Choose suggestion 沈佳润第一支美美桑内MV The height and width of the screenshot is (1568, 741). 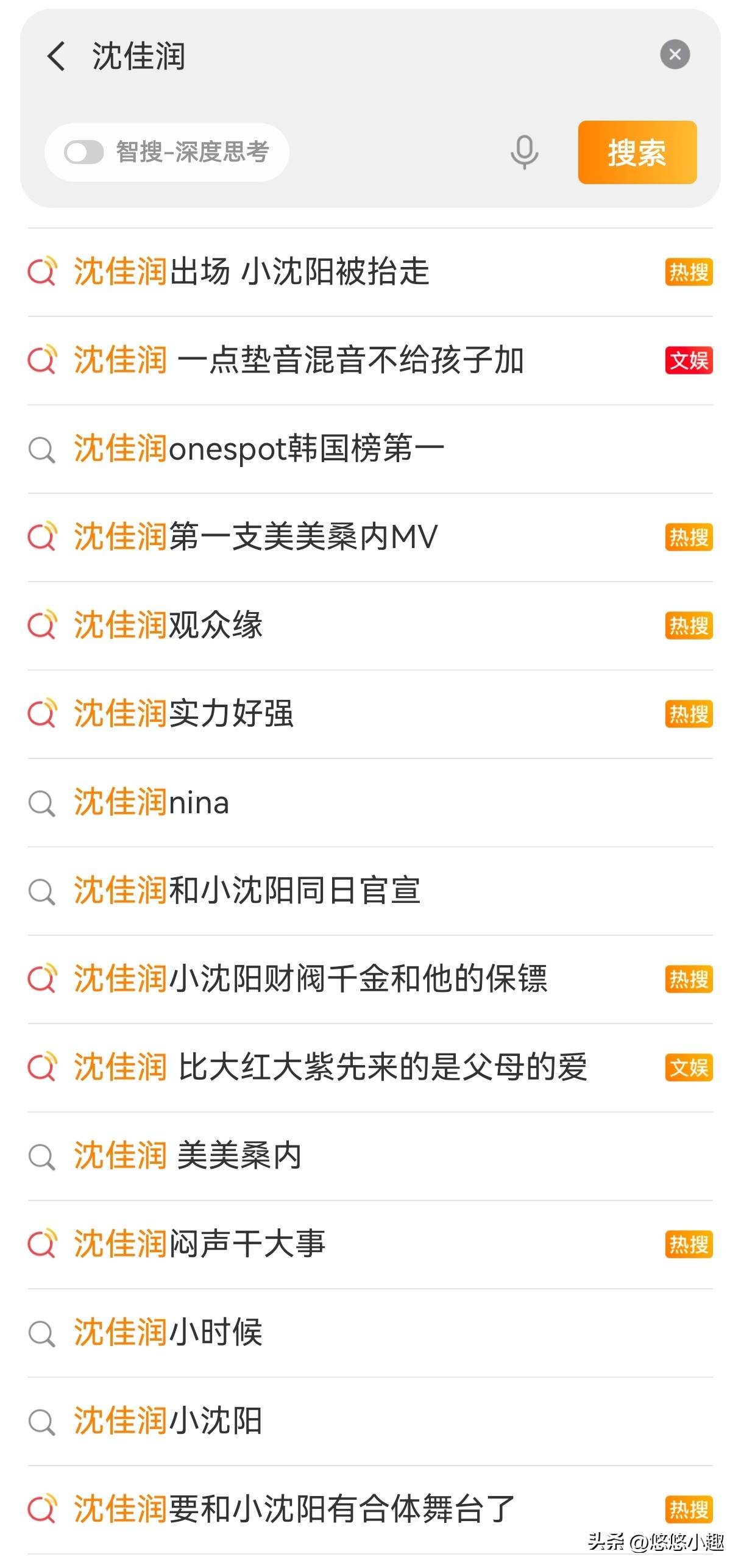[x=256, y=537]
